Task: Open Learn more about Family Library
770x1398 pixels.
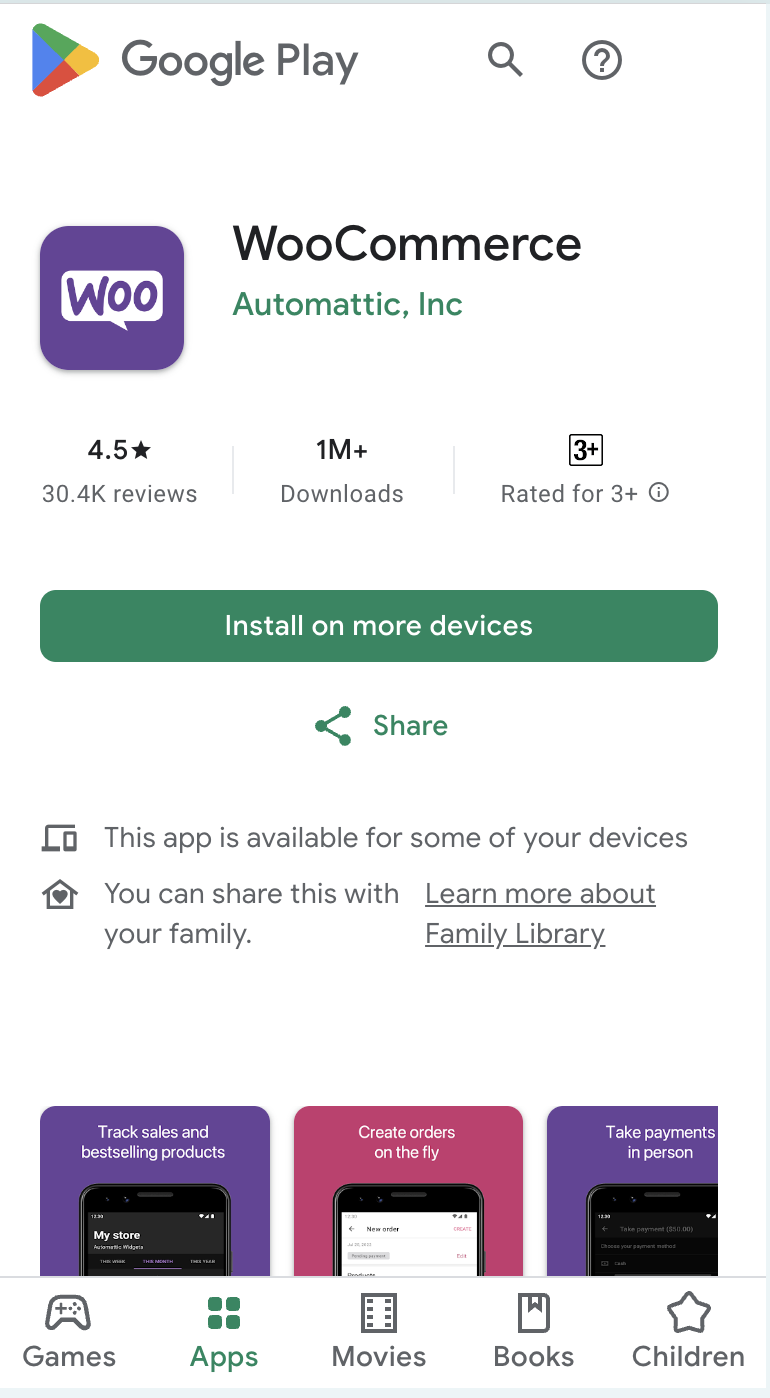Action: click(540, 913)
